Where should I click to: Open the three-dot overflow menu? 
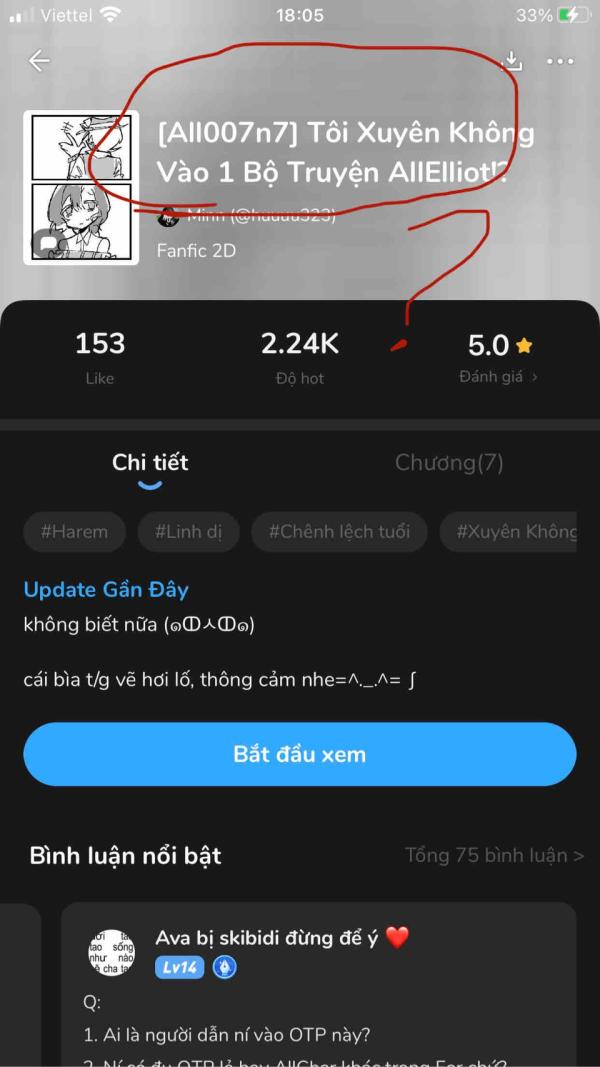click(x=560, y=61)
